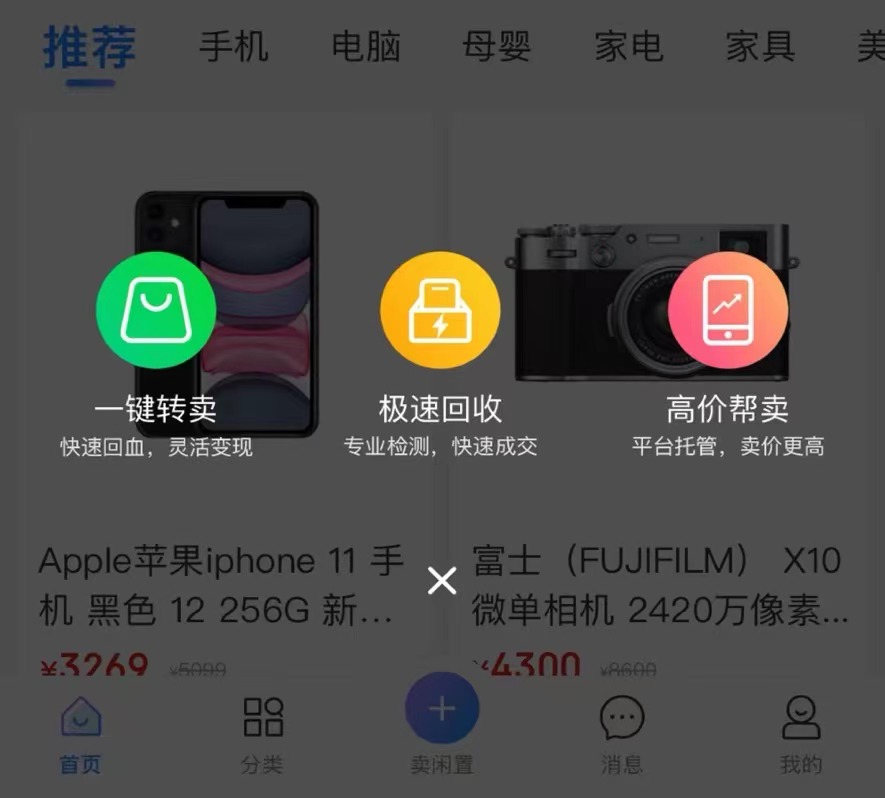Switch to 我的 profile tab
This screenshot has height=798, width=885.
(x=800, y=735)
